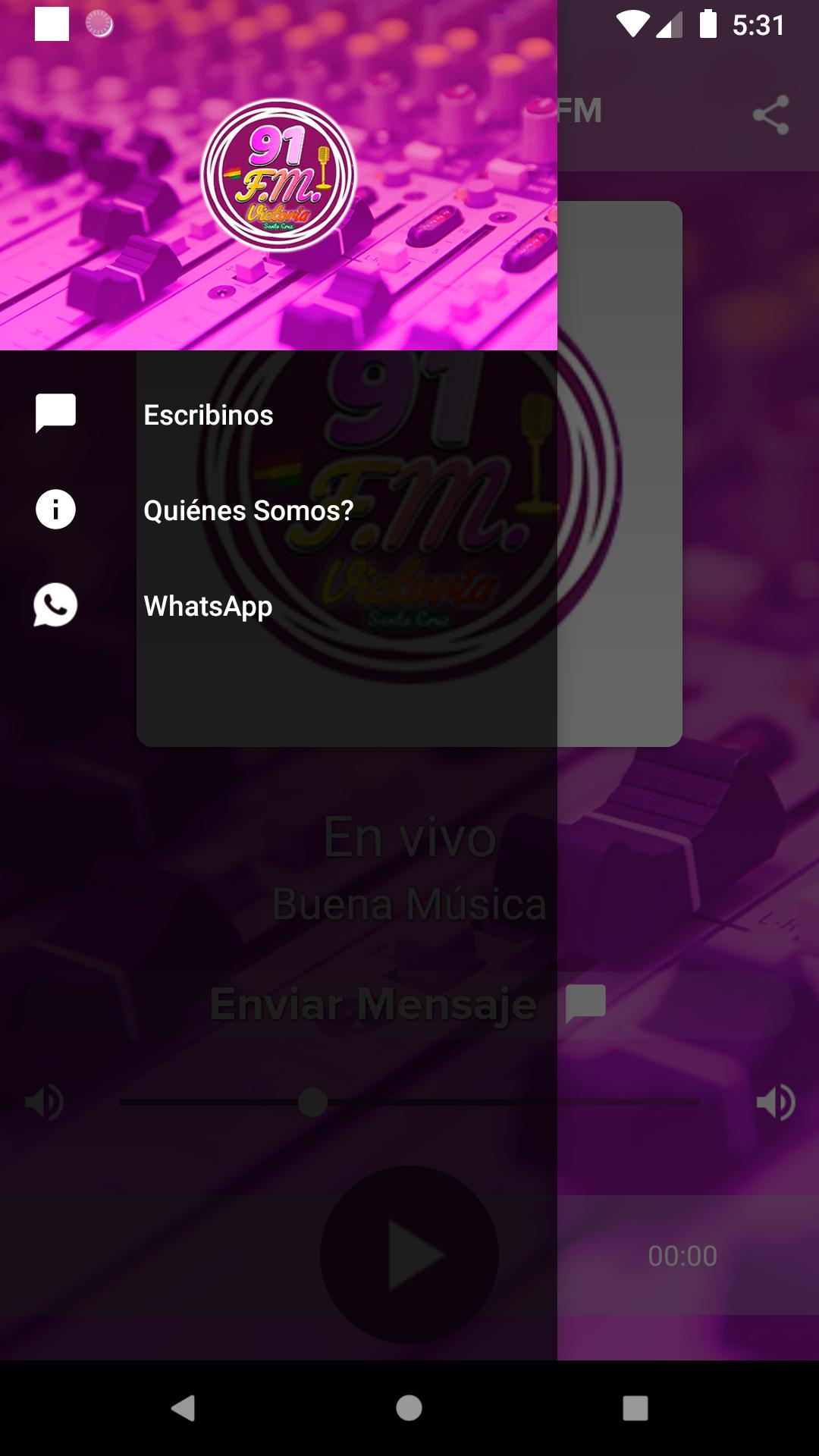
Task: Open Quiénes Somos? info page
Action: pos(248,510)
